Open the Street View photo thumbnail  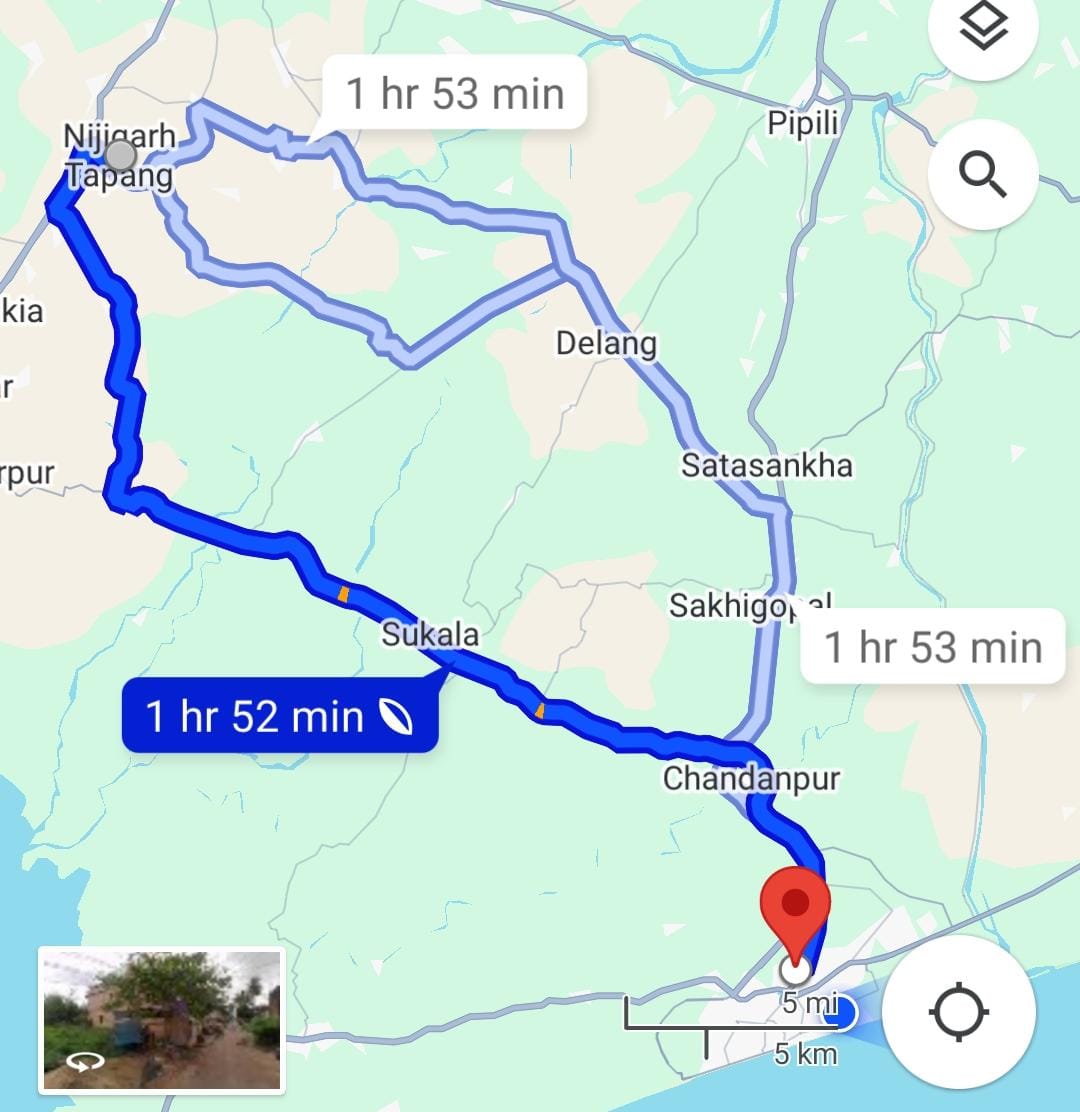(x=162, y=1019)
